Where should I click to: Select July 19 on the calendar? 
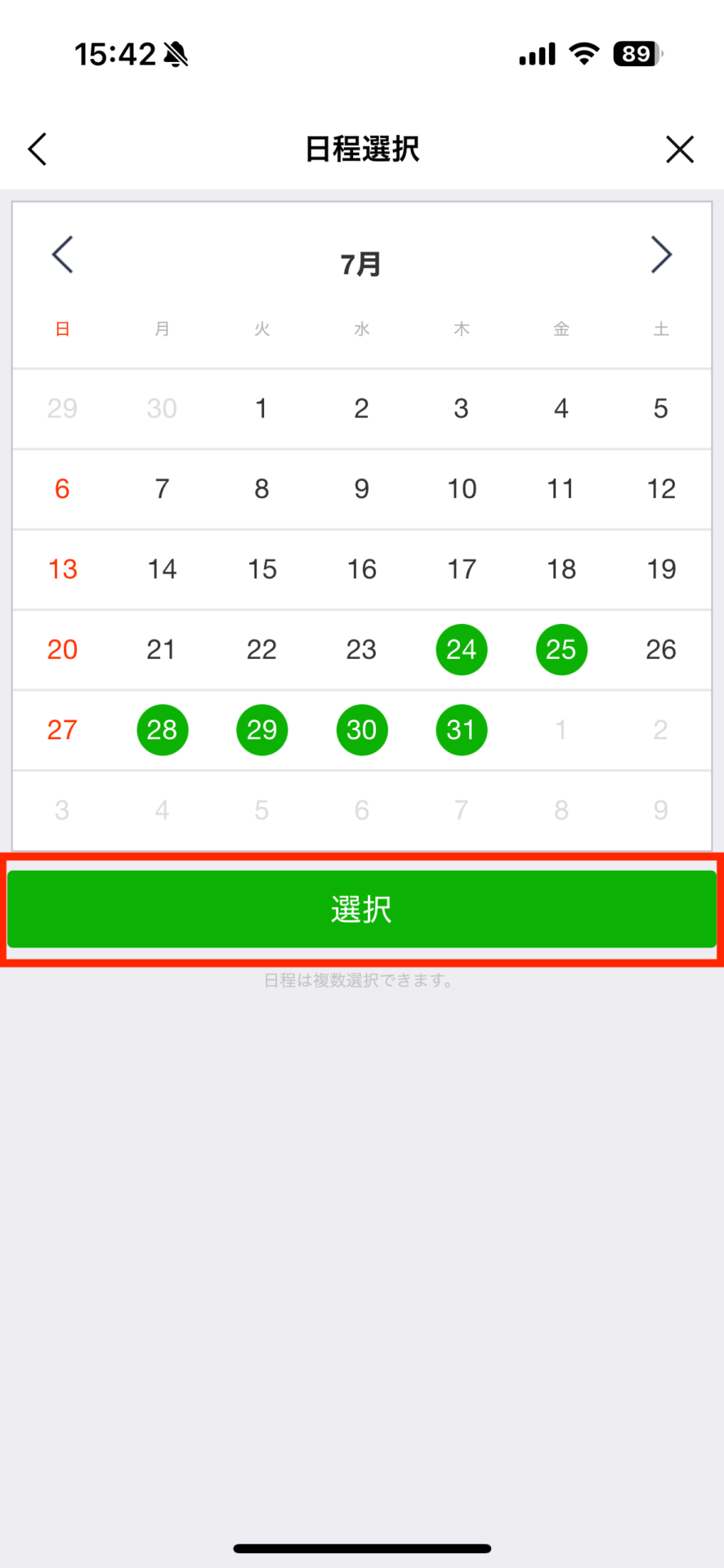[661, 569]
